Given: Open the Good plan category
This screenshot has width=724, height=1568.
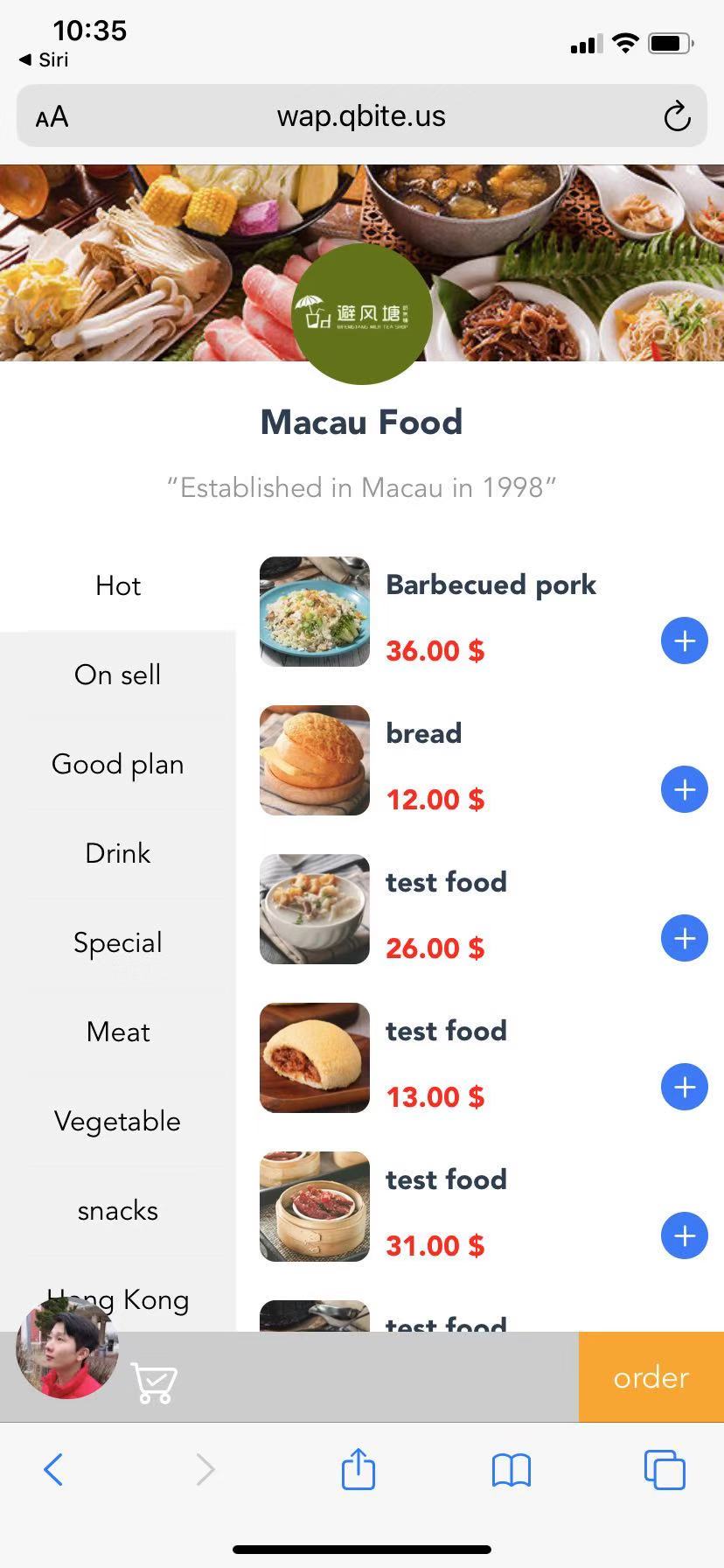Looking at the screenshot, I should point(118,764).
